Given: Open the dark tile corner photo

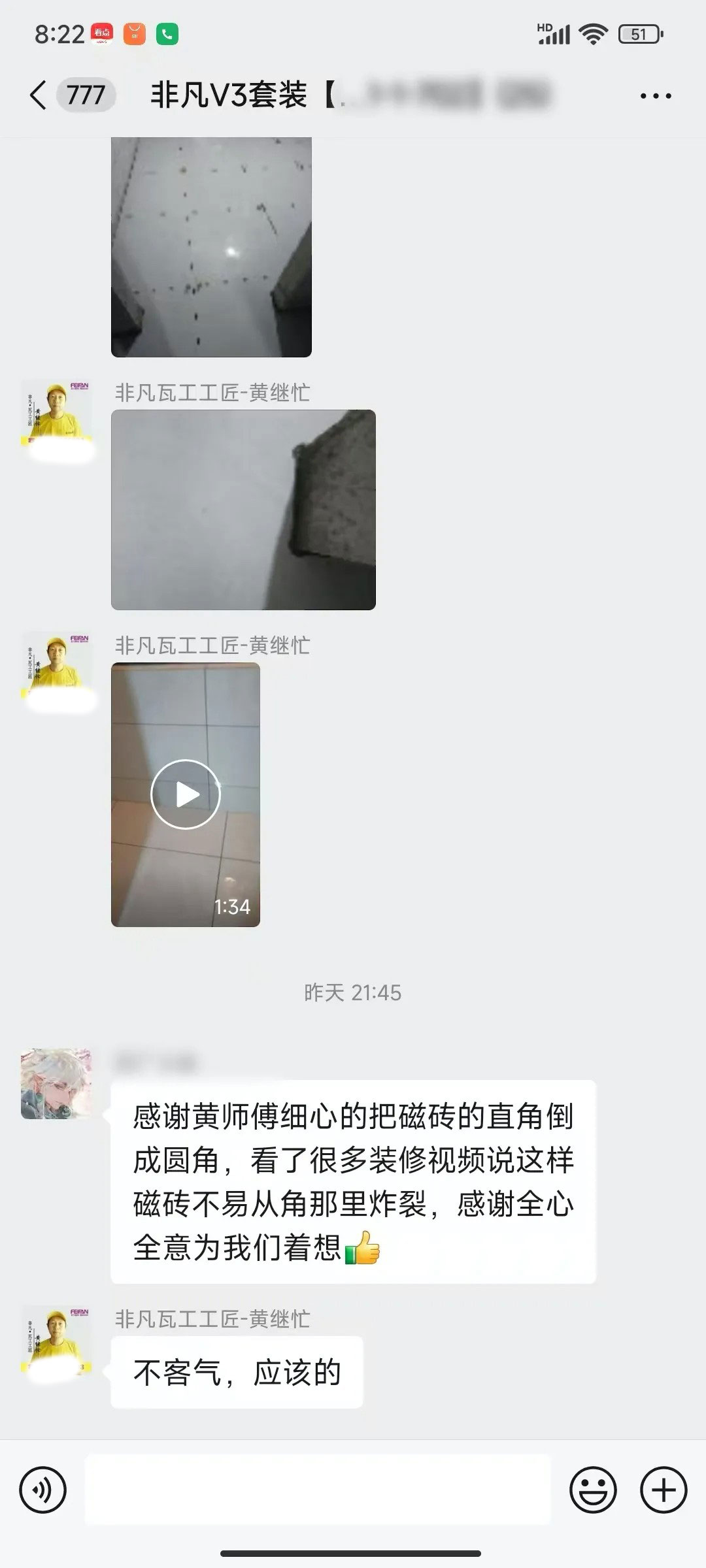Looking at the screenshot, I should 243,510.
